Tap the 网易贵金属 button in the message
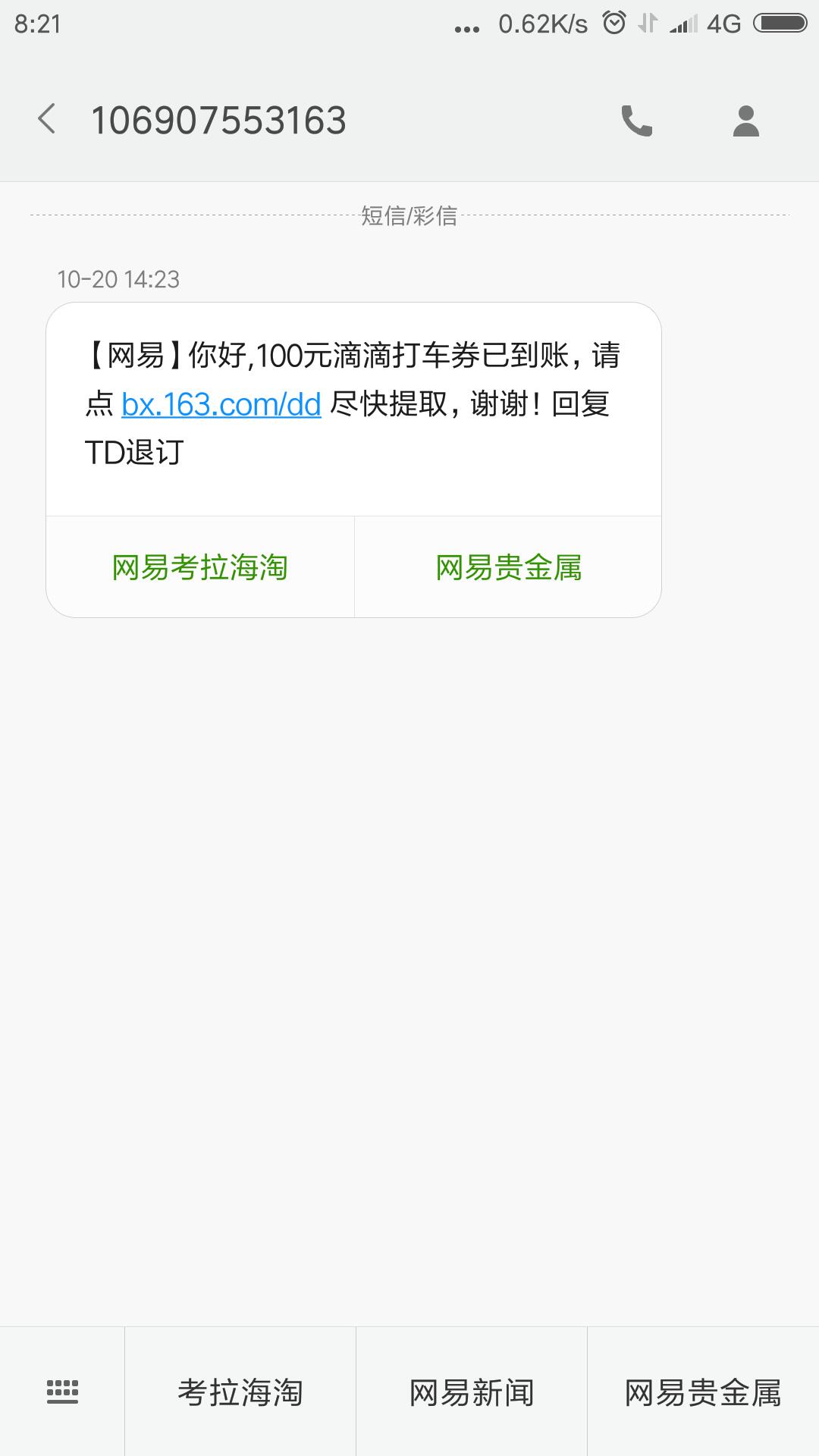 [508, 567]
